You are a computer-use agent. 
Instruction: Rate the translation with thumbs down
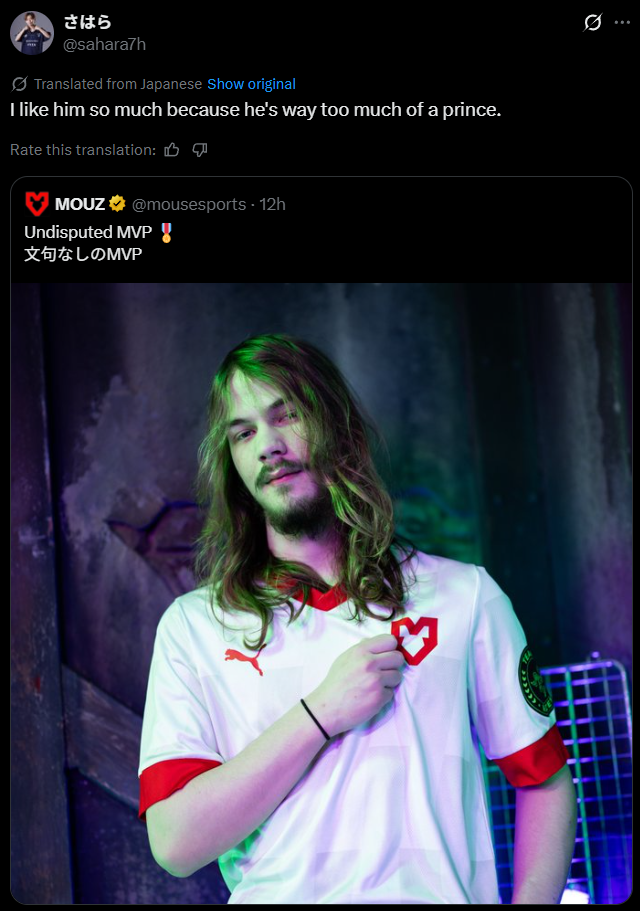point(200,150)
